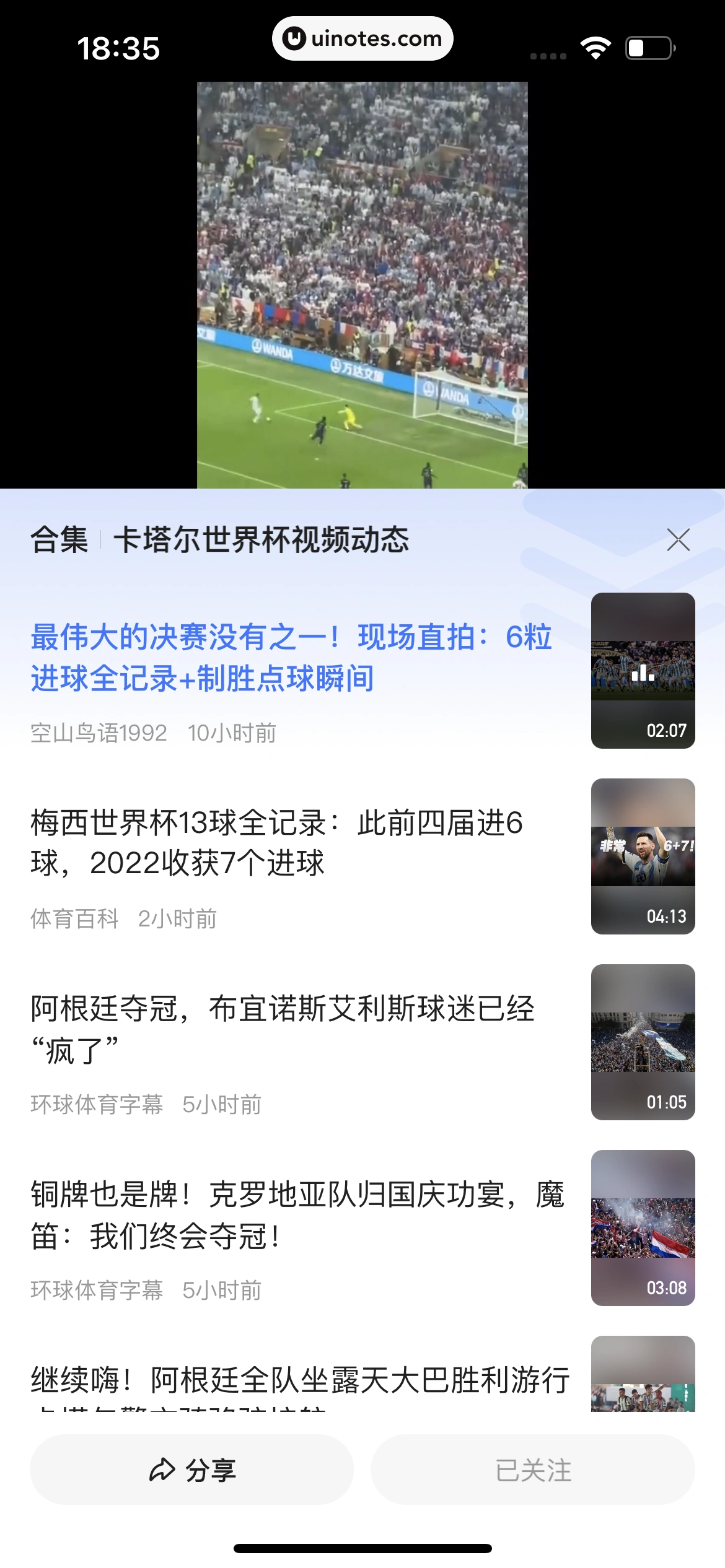Image resolution: width=725 pixels, height=1568 pixels.
Task: Expand the 合集 collection header
Action: click(x=59, y=540)
